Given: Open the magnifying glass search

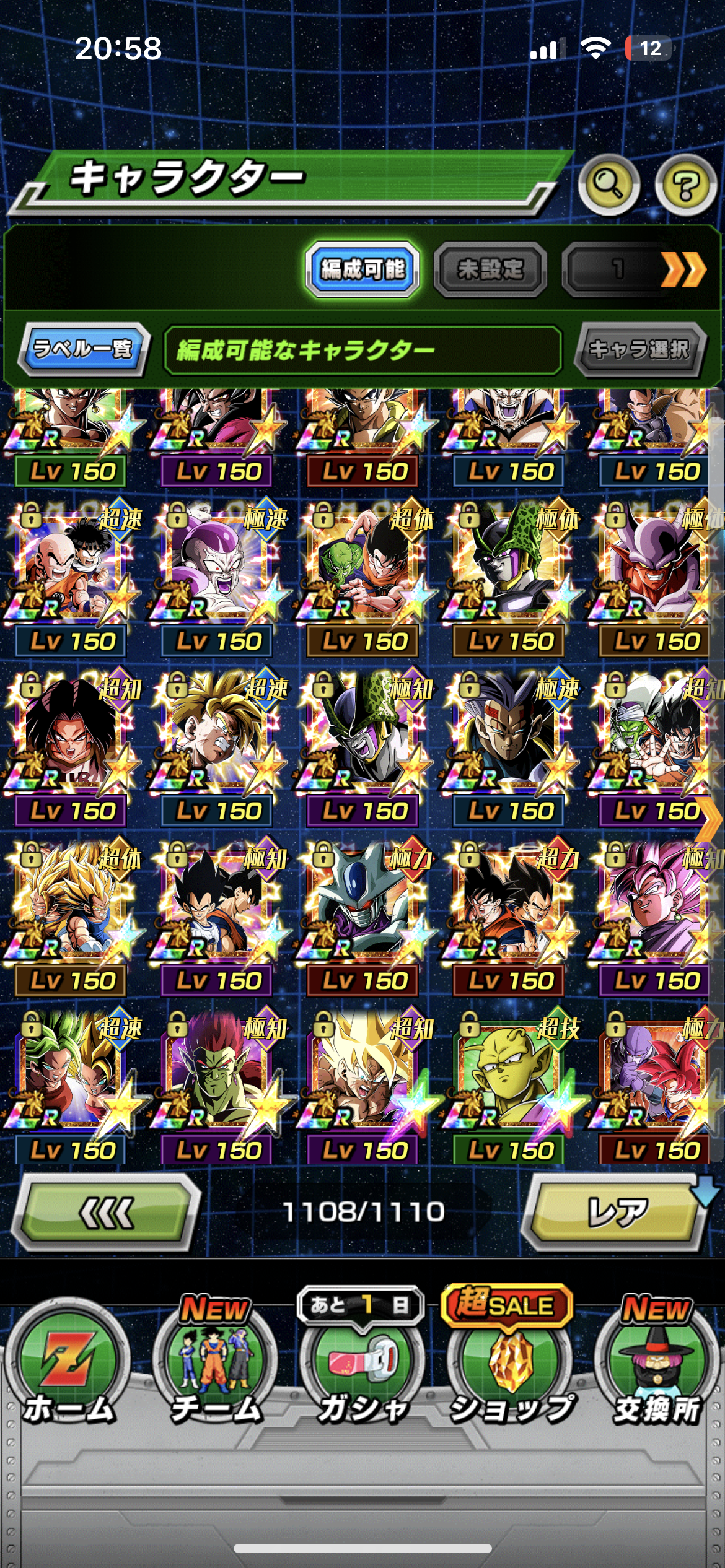Looking at the screenshot, I should click(x=609, y=185).
